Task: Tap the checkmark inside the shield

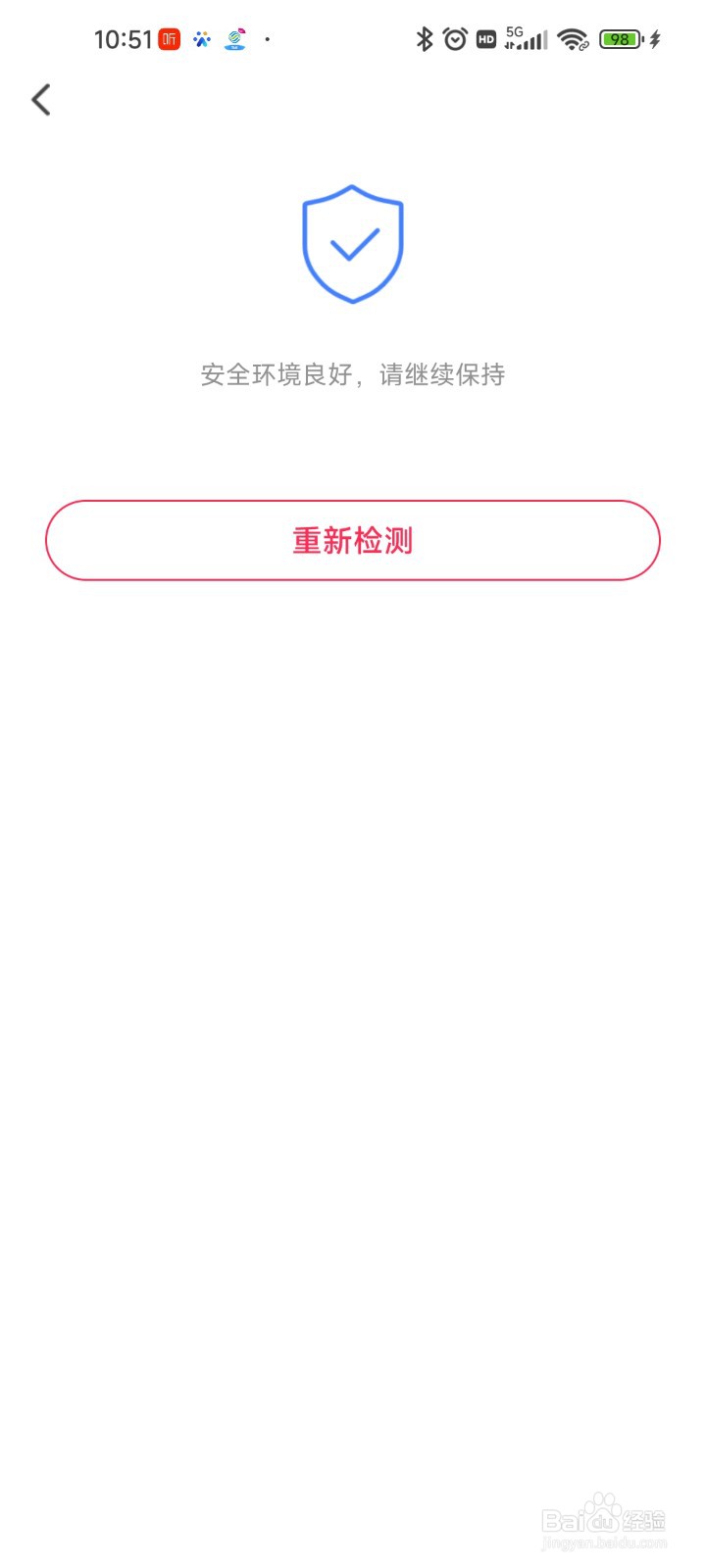Action: click(x=353, y=247)
